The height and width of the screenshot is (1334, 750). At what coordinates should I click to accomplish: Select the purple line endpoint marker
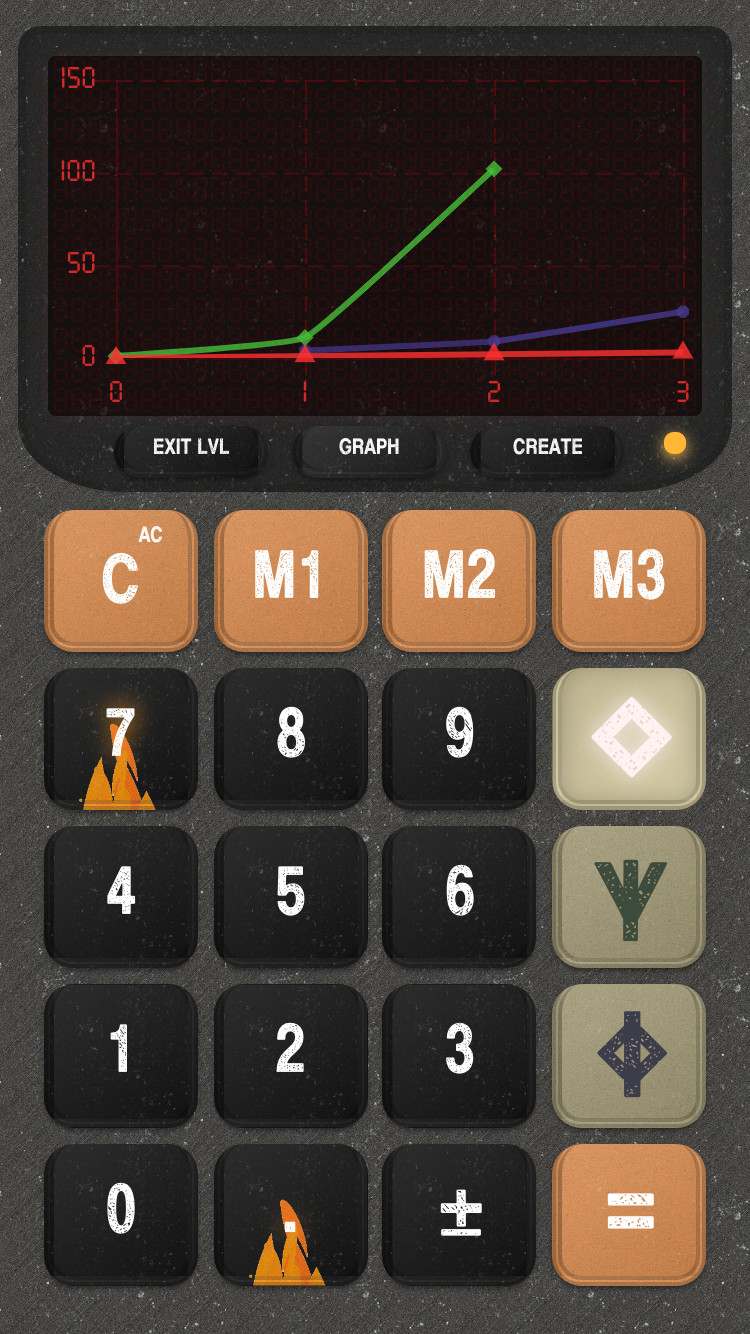681,312
